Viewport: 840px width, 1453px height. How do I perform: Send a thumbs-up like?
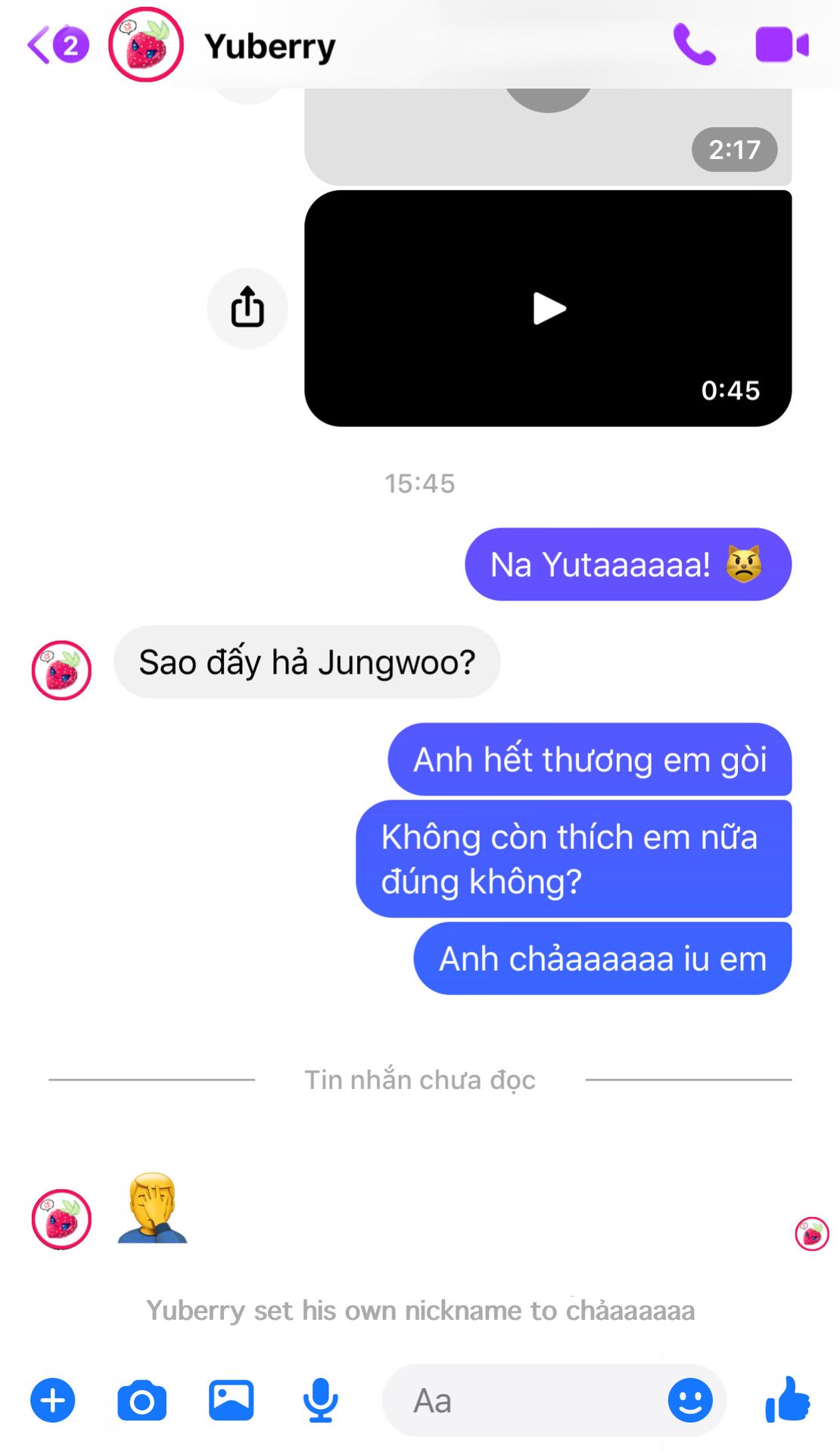point(788,1399)
